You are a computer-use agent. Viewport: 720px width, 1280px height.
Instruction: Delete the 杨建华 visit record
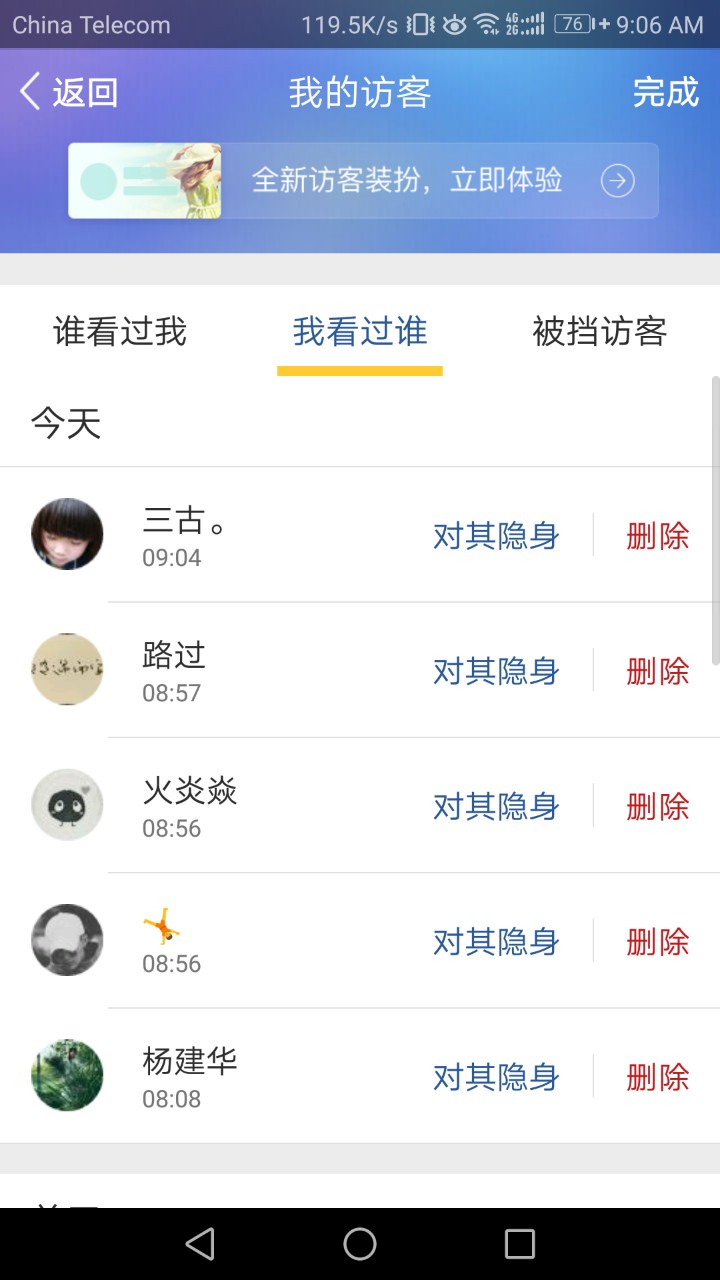click(x=658, y=1077)
